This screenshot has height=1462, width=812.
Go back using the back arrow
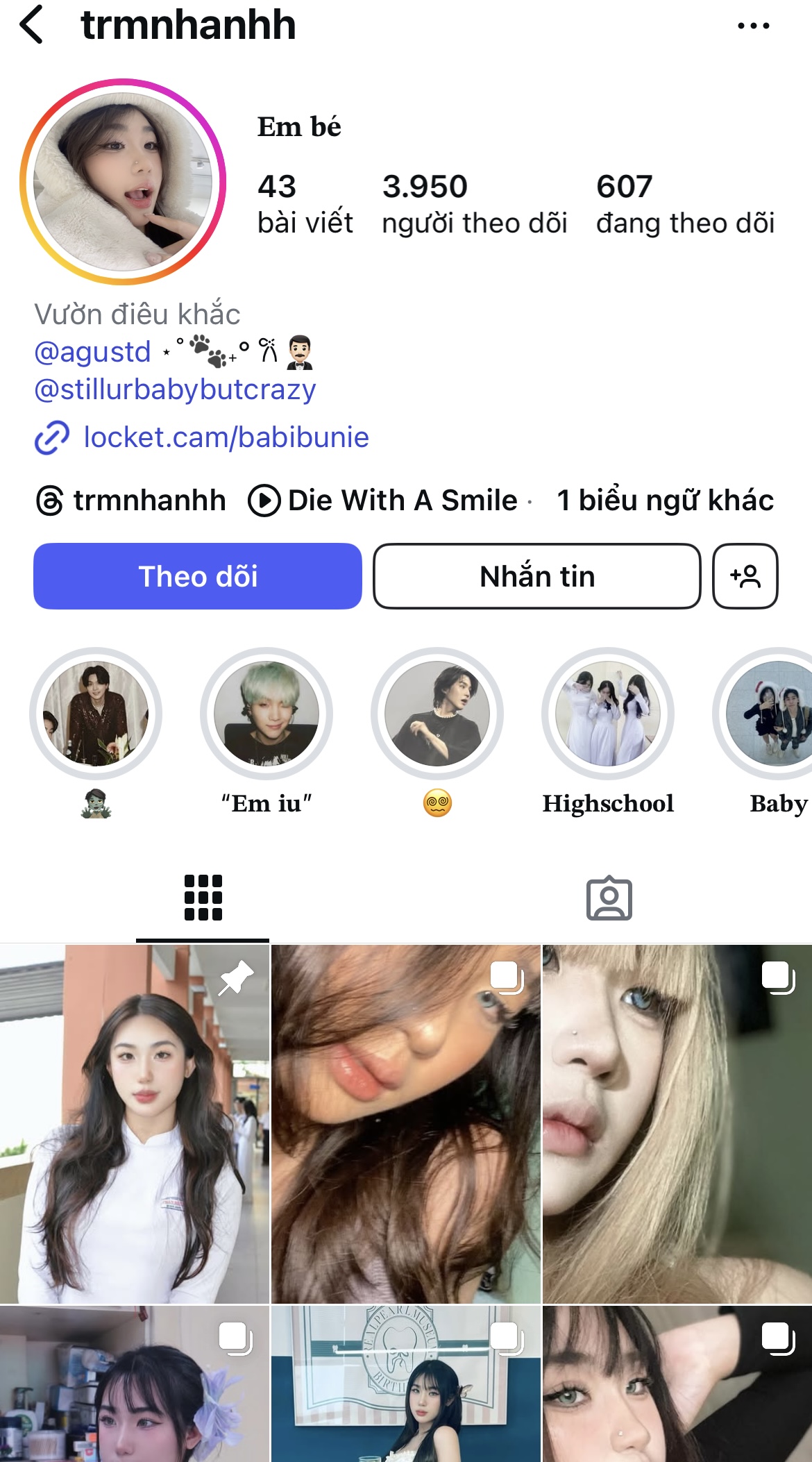(32, 25)
